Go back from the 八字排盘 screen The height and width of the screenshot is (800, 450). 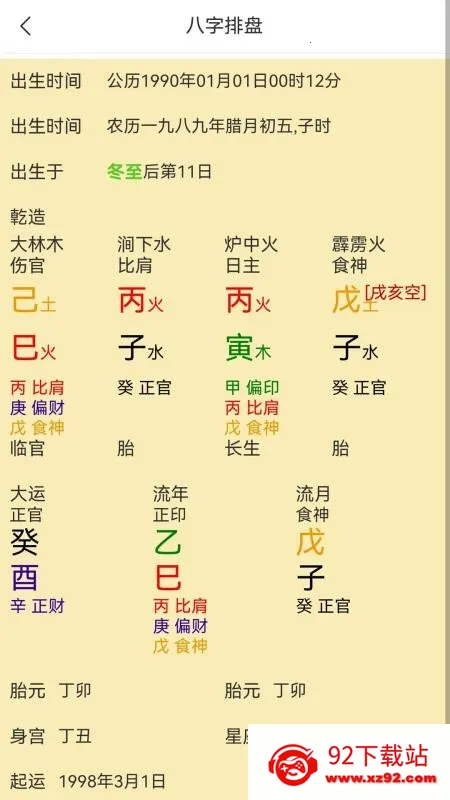click(x=26, y=26)
